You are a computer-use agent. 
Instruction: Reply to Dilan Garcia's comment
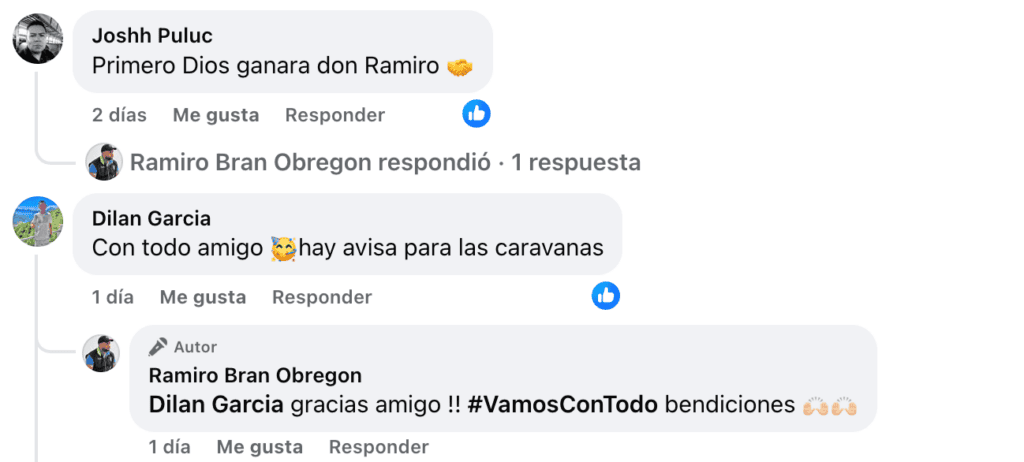pos(322,297)
